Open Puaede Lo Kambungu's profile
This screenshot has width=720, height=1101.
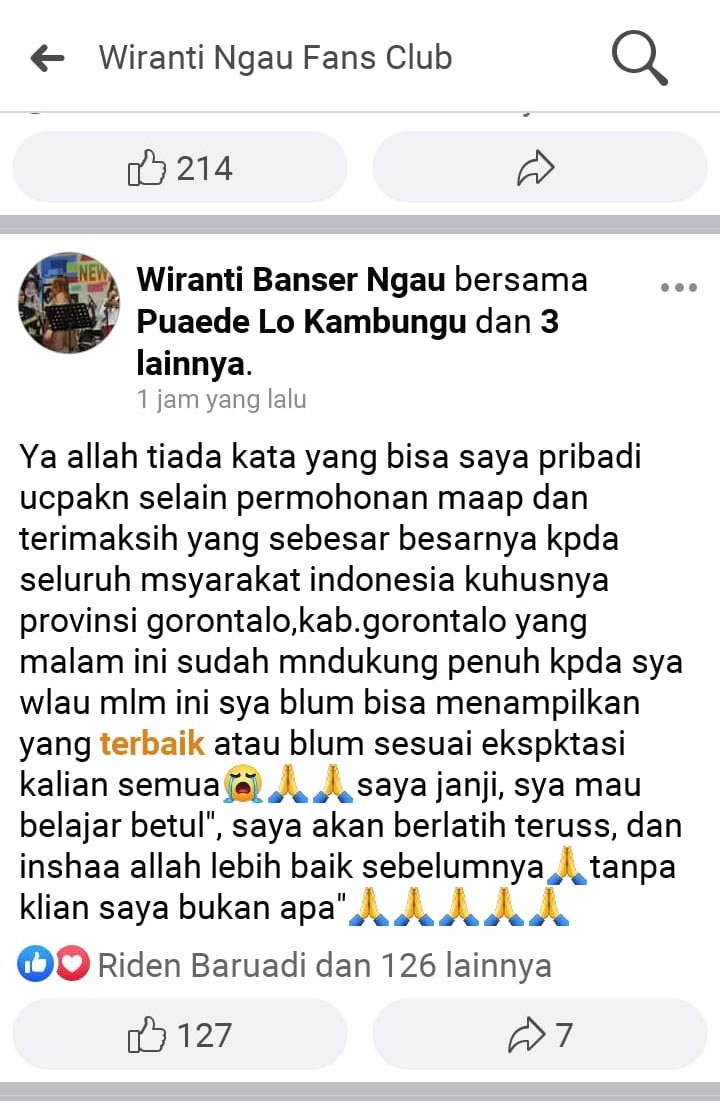tap(300, 323)
